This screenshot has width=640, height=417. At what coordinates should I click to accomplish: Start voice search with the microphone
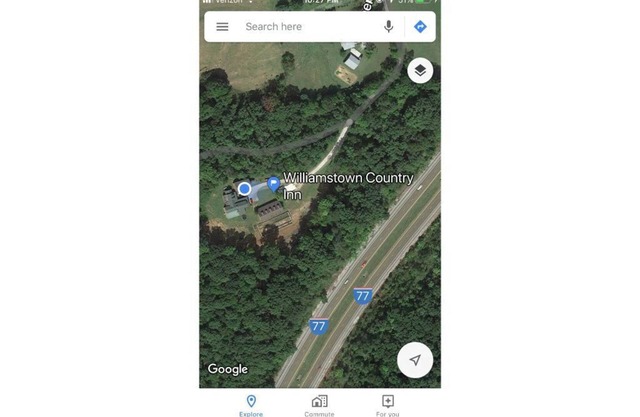click(389, 27)
